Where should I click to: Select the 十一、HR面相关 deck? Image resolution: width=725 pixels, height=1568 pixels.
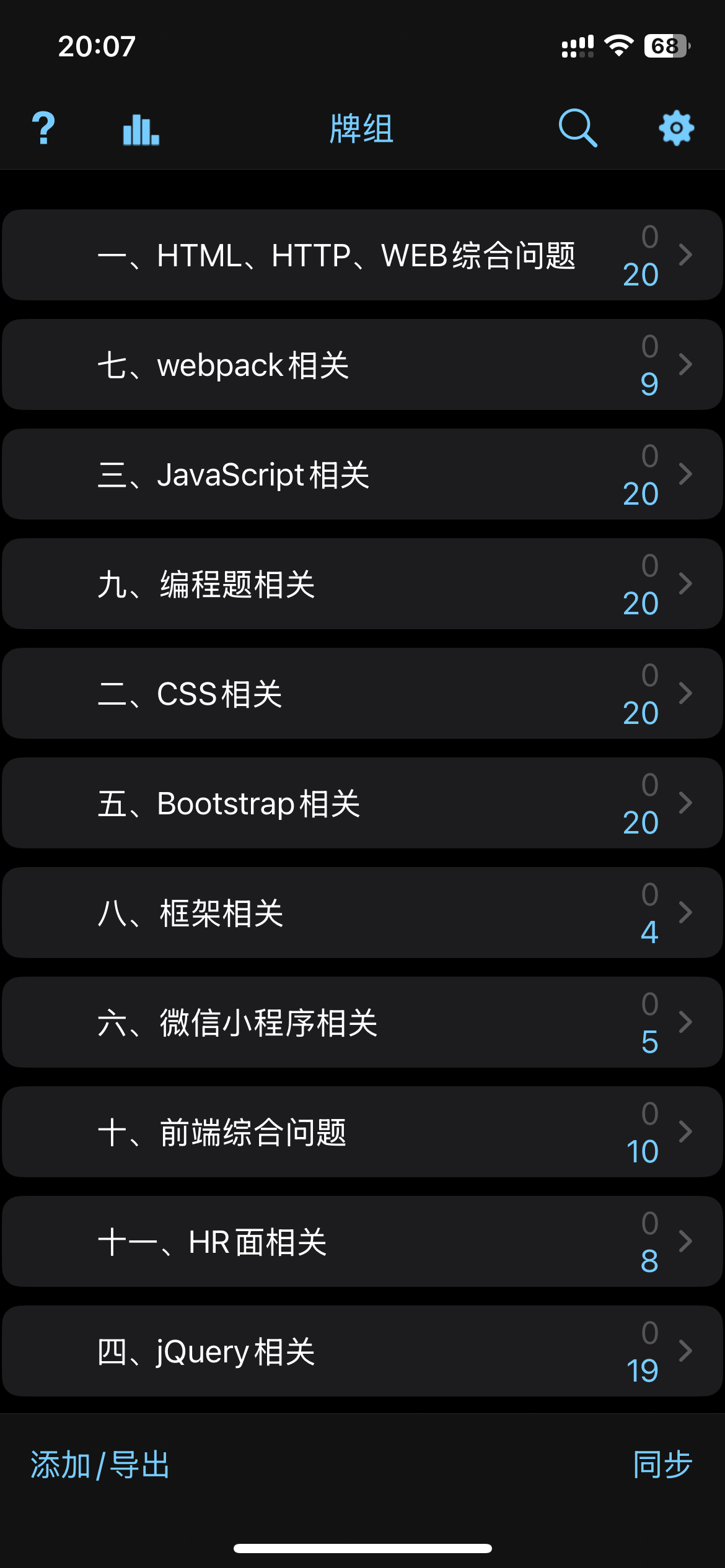click(x=362, y=1242)
